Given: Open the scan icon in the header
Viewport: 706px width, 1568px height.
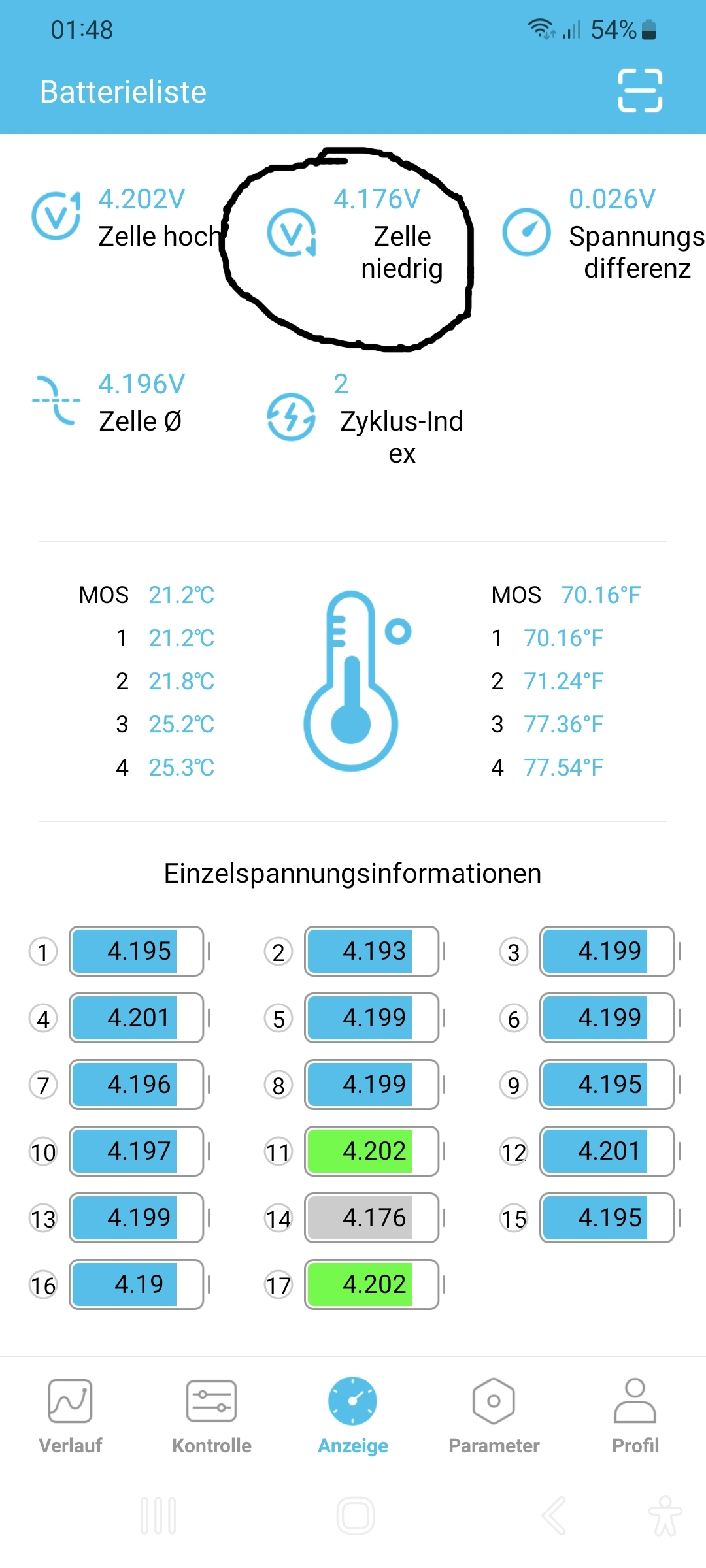Looking at the screenshot, I should point(640,90).
